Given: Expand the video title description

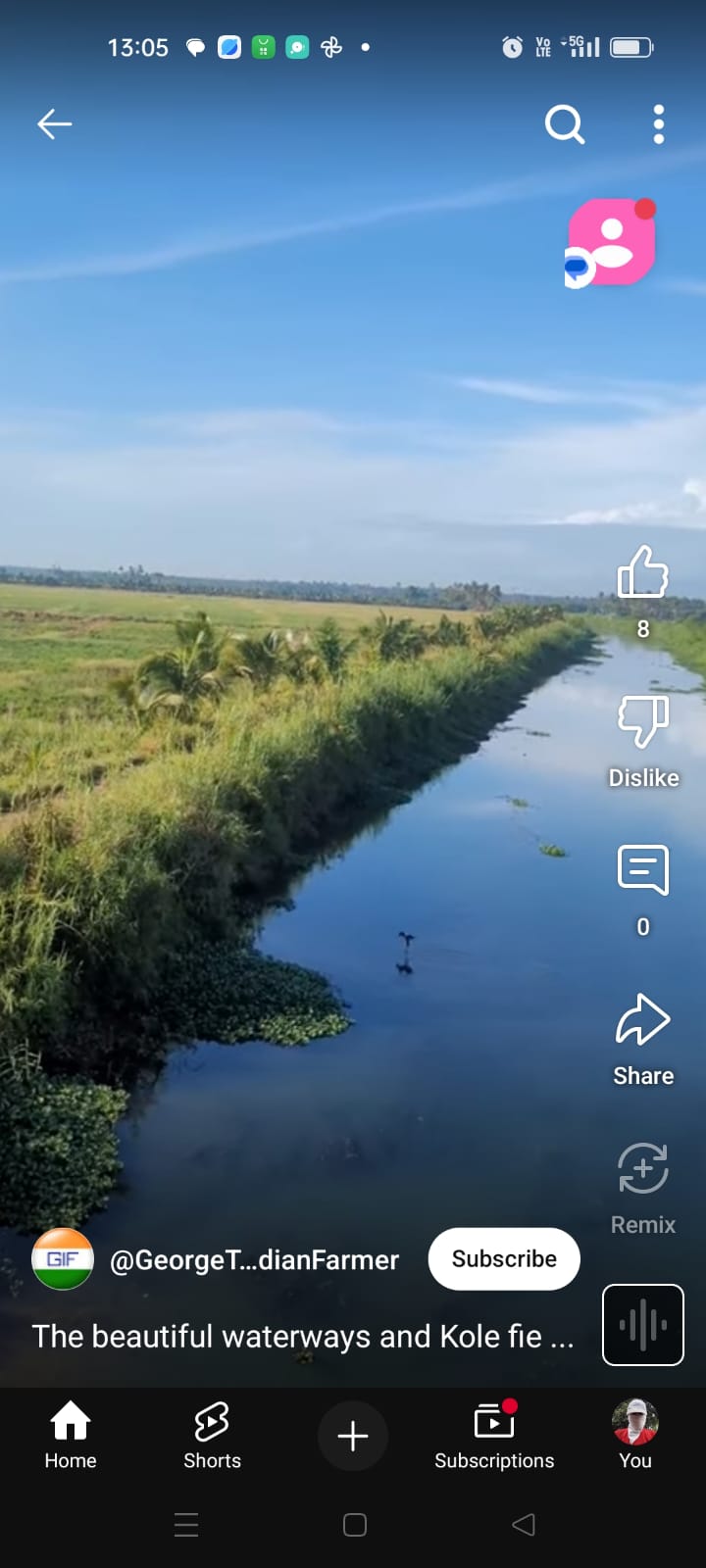Looking at the screenshot, I should (x=302, y=1337).
